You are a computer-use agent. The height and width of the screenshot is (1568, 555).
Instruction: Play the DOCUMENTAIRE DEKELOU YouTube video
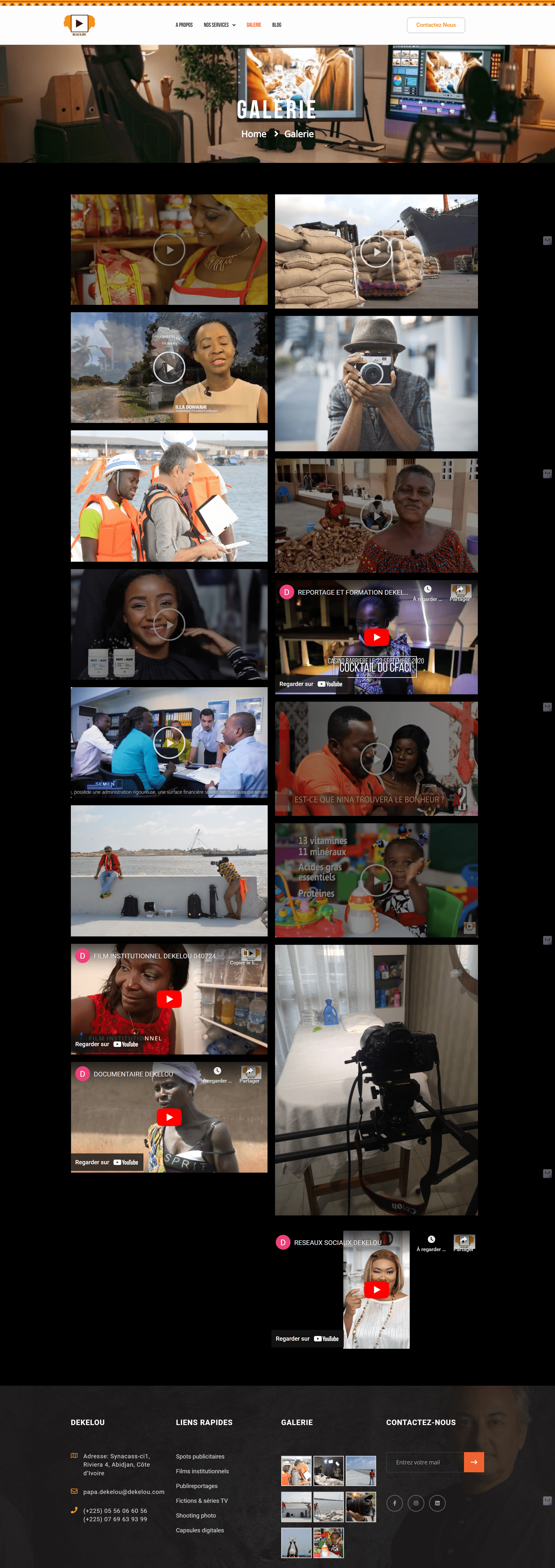point(169,1117)
